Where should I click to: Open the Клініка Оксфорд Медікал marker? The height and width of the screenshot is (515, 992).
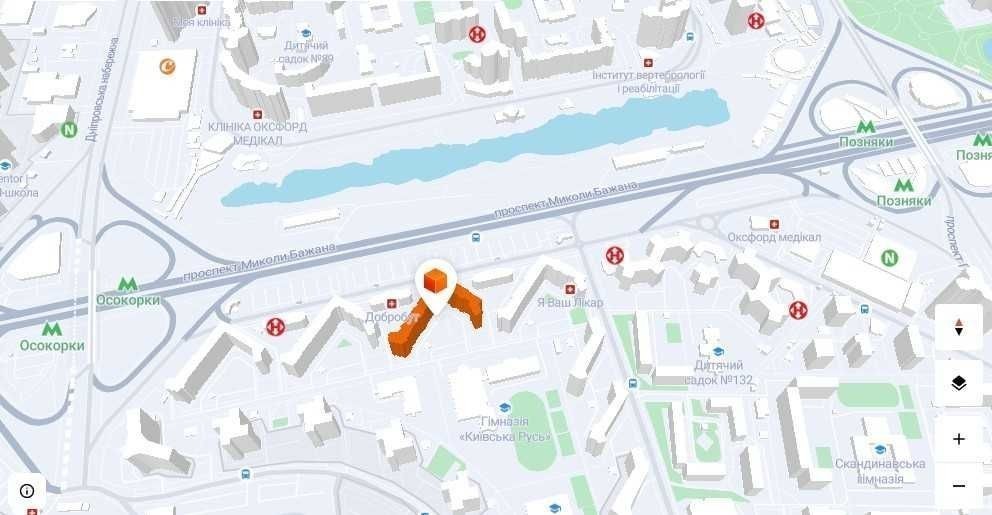point(258,113)
